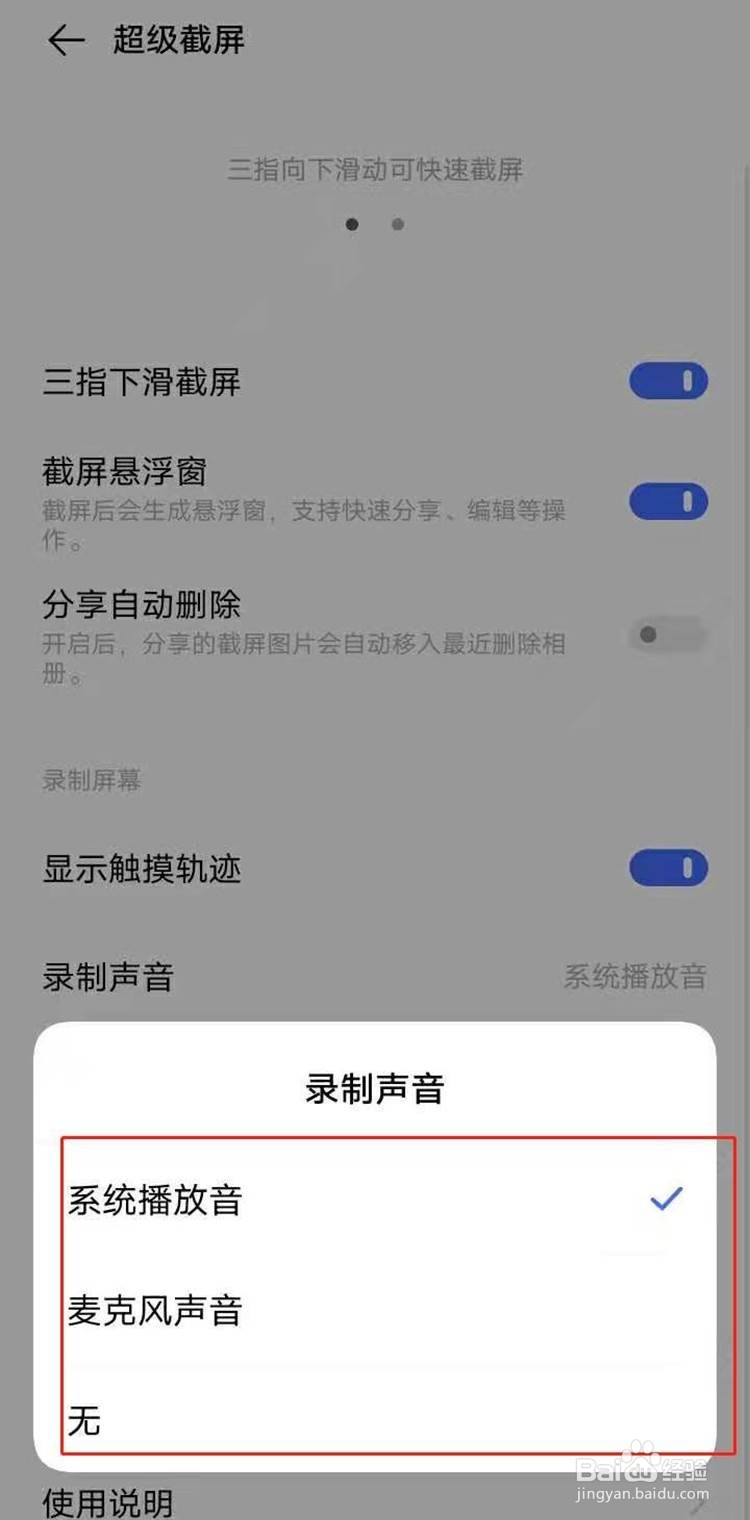Choose 麦克风声音 as recording sound
Viewport: 750px width, 1520px height.
click(x=154, y=1312)
